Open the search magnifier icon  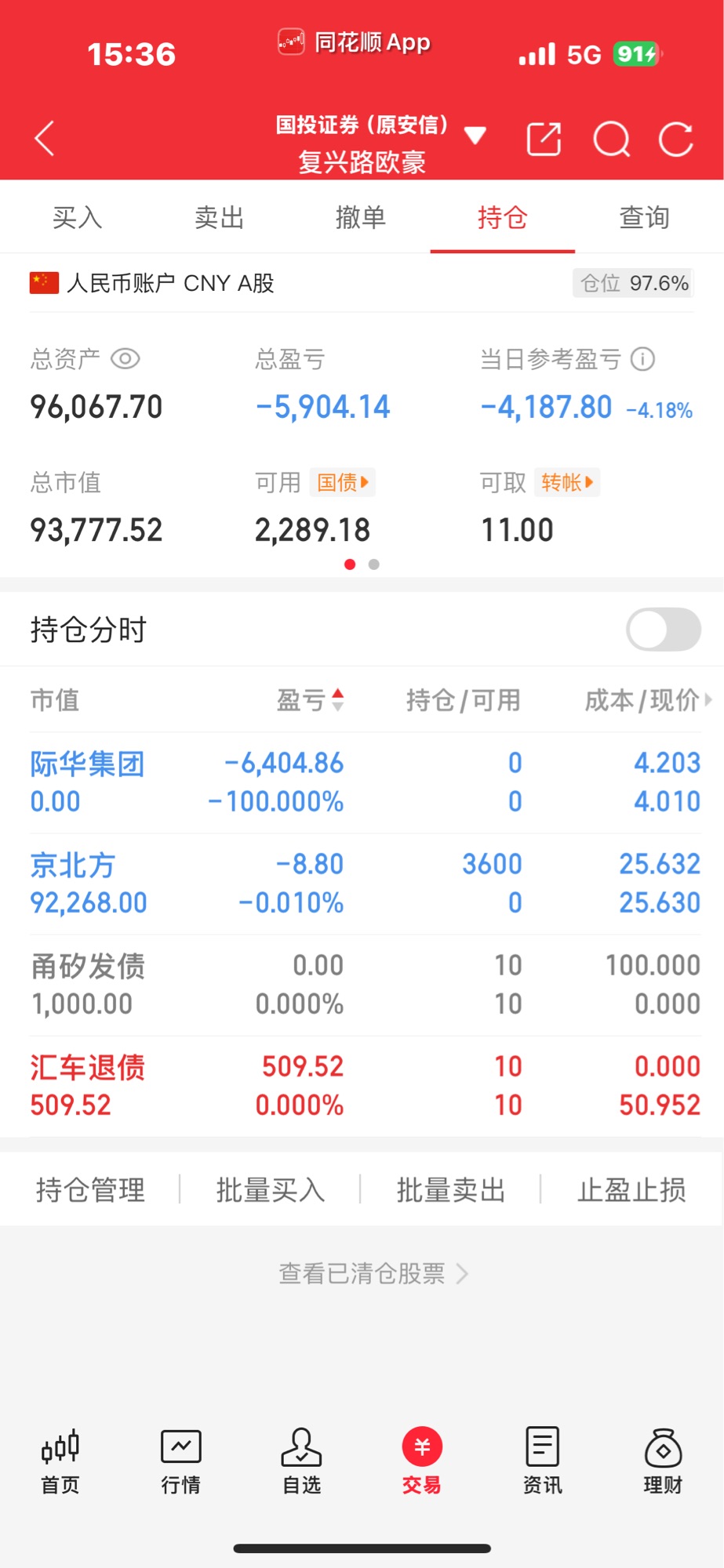[x=611, y=140]
